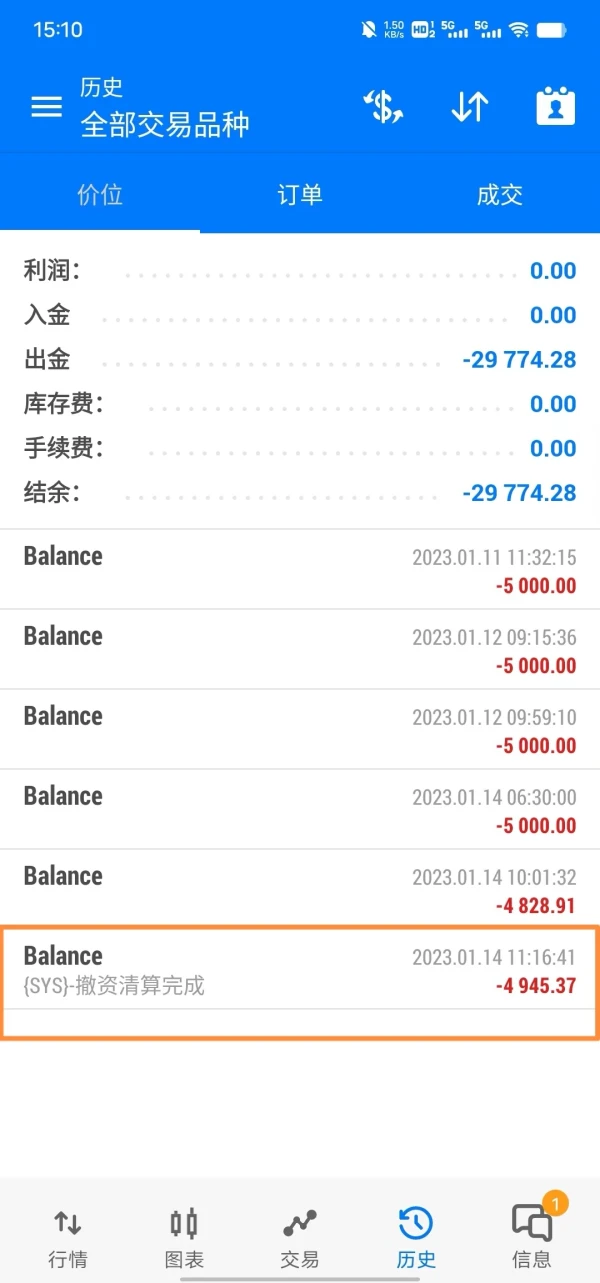This screenshot has width=600, height=1283.
Task: Open Balance entry of -4 828.91
Action: point(300,889)
